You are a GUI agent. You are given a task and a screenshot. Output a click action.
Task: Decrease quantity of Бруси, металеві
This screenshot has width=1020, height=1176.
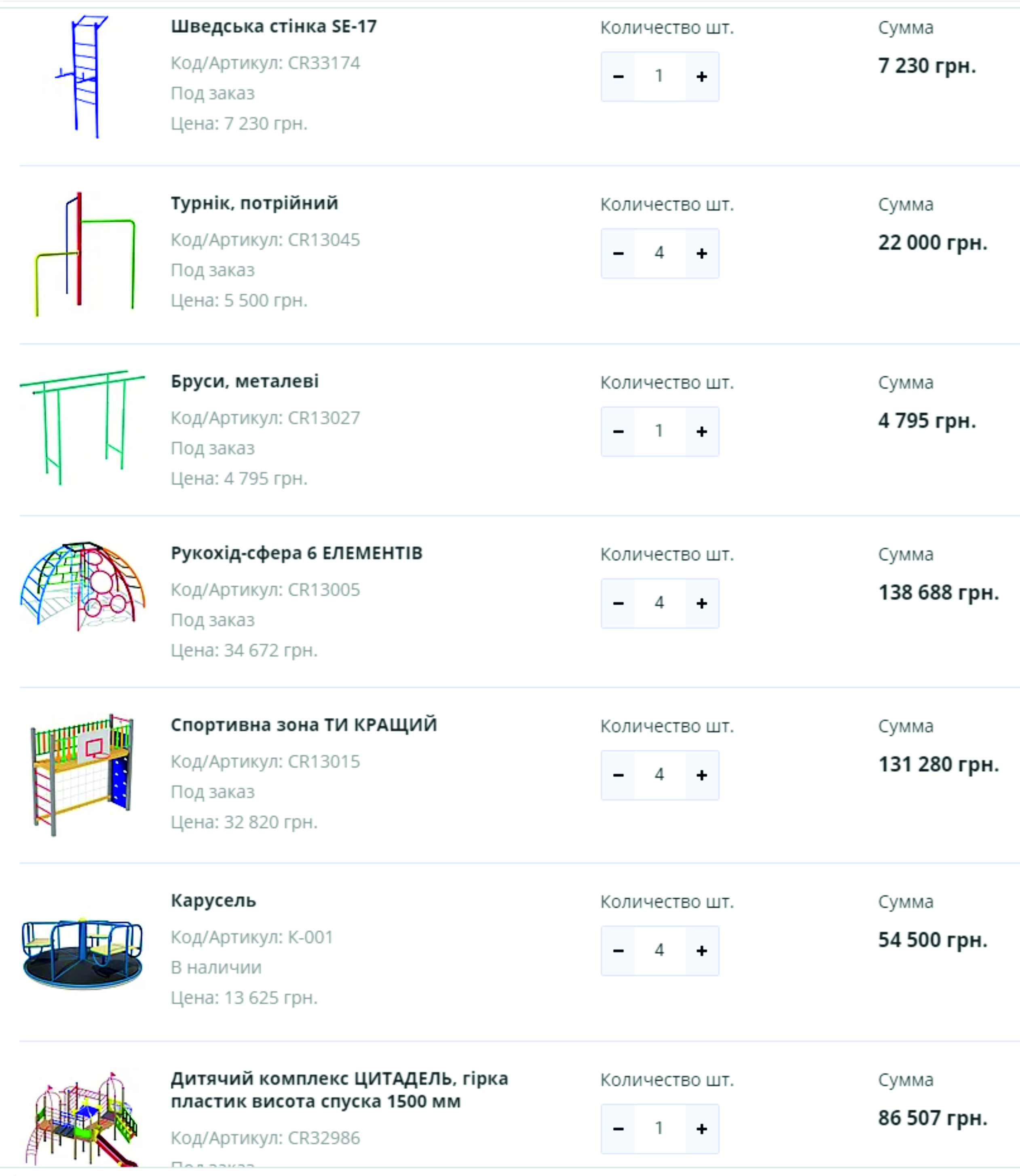click(618, 432)
